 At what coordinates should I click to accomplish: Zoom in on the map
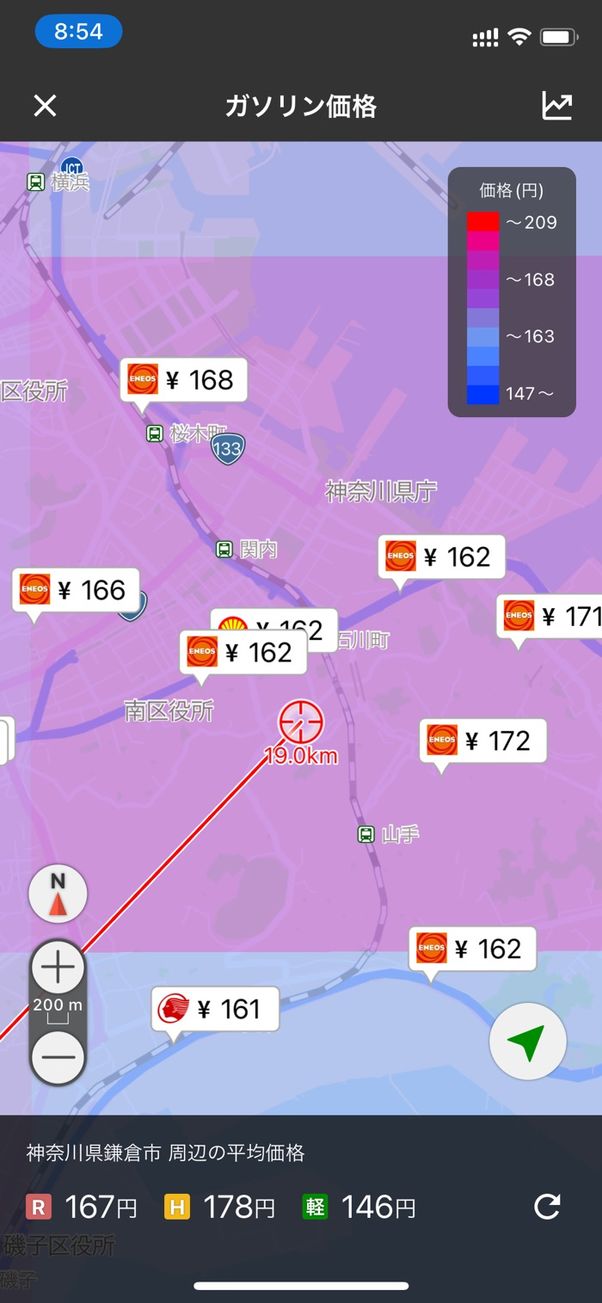[58, 968]
